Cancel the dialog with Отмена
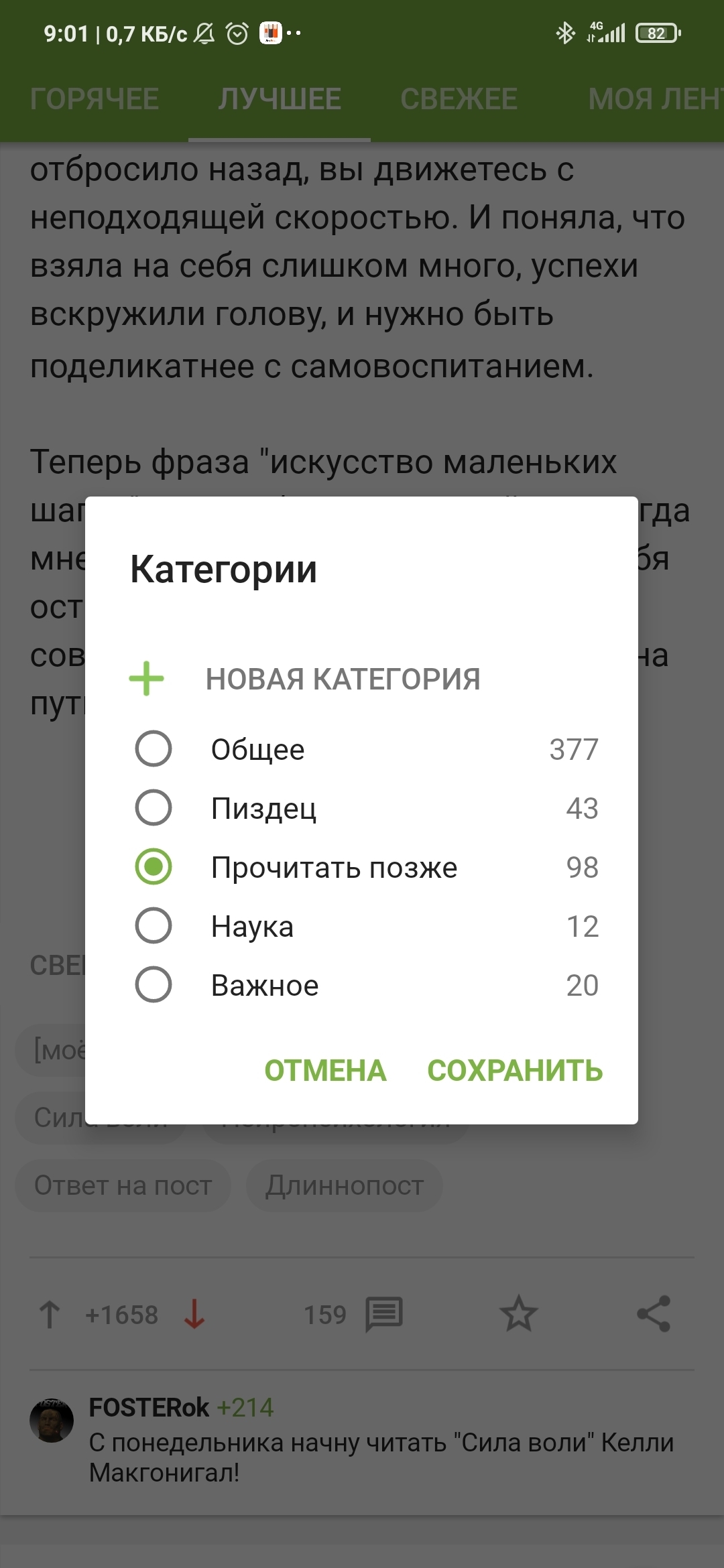Viewport: 724px width, 1568px height. coord(325,1070)
